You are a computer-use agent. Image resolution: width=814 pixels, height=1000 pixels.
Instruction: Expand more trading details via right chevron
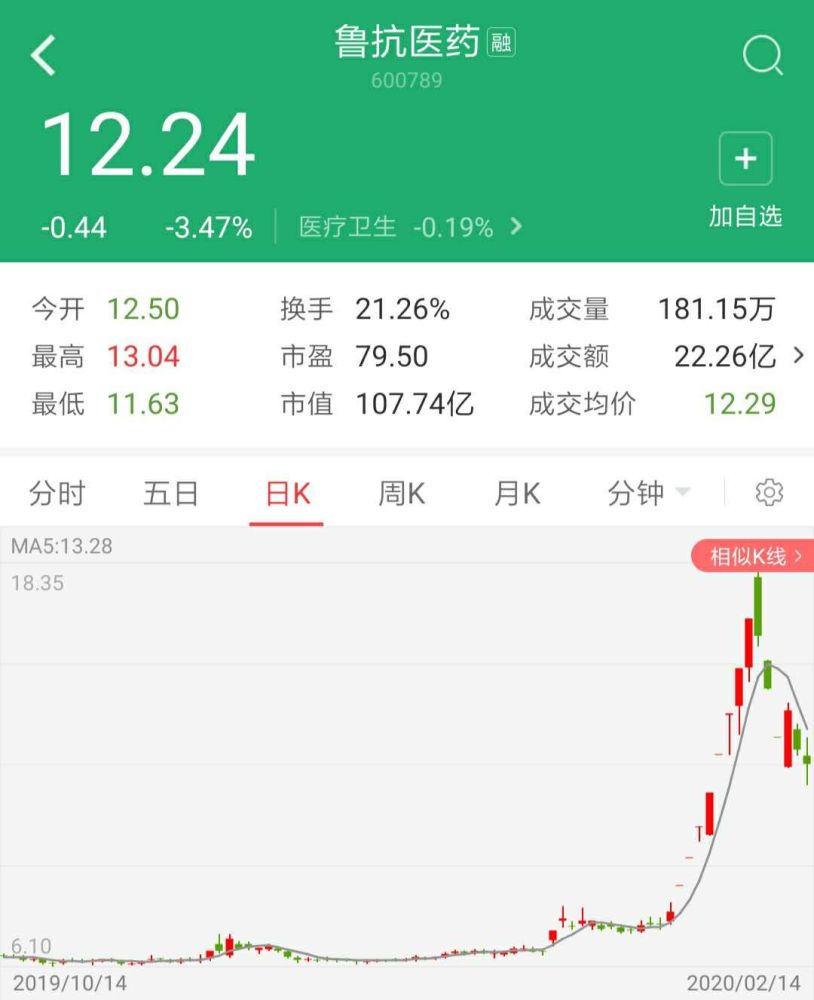(x=798, y=355)
